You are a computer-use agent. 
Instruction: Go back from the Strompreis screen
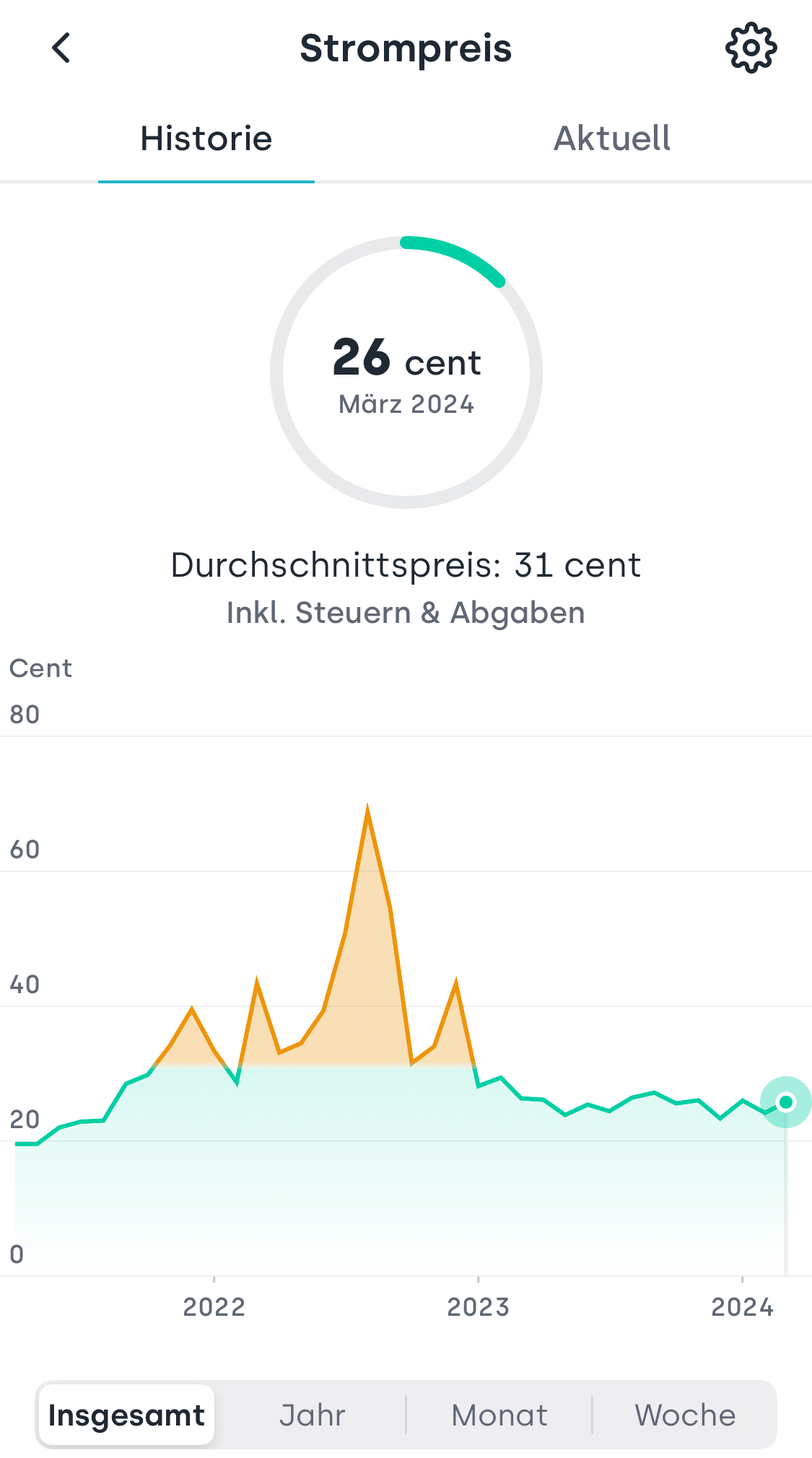[62, 48]
